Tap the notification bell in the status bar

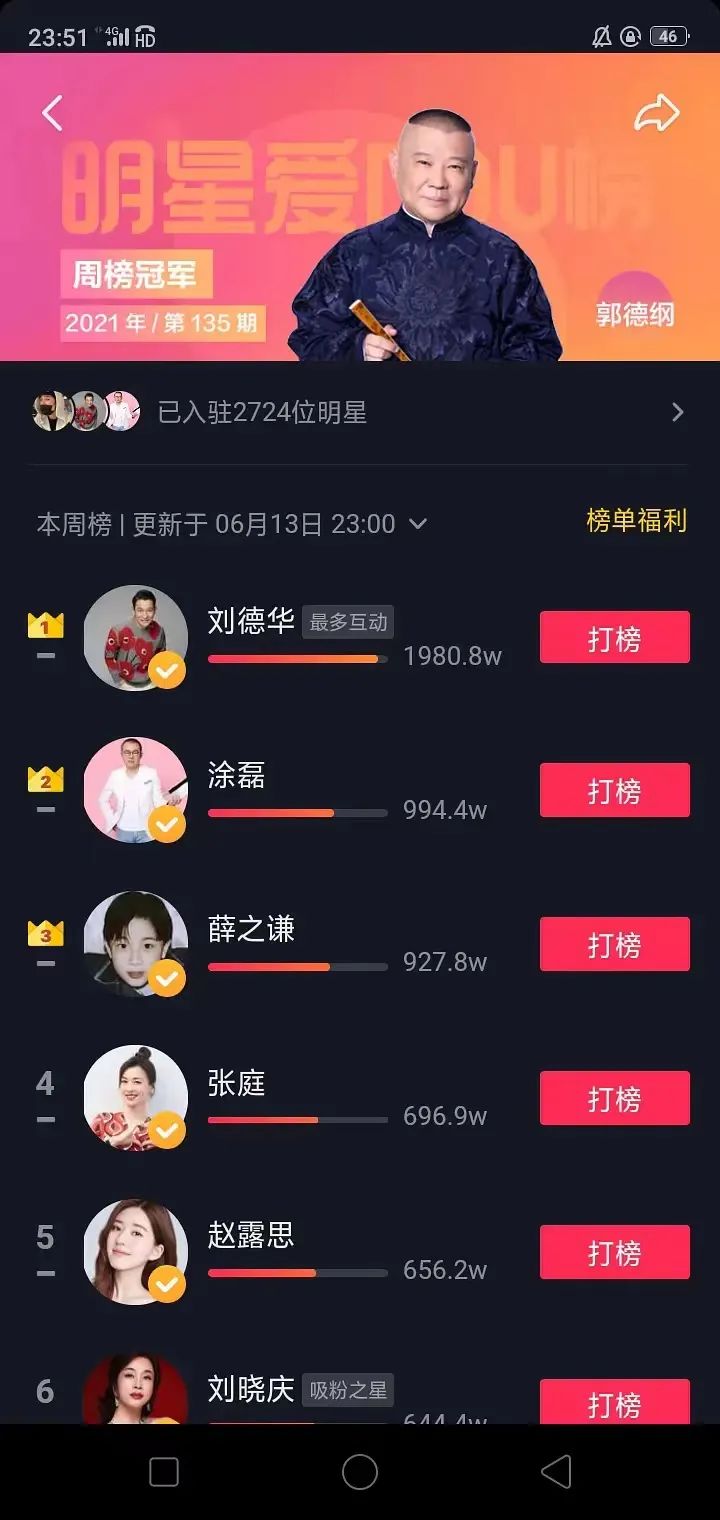(x=601, y=36)
